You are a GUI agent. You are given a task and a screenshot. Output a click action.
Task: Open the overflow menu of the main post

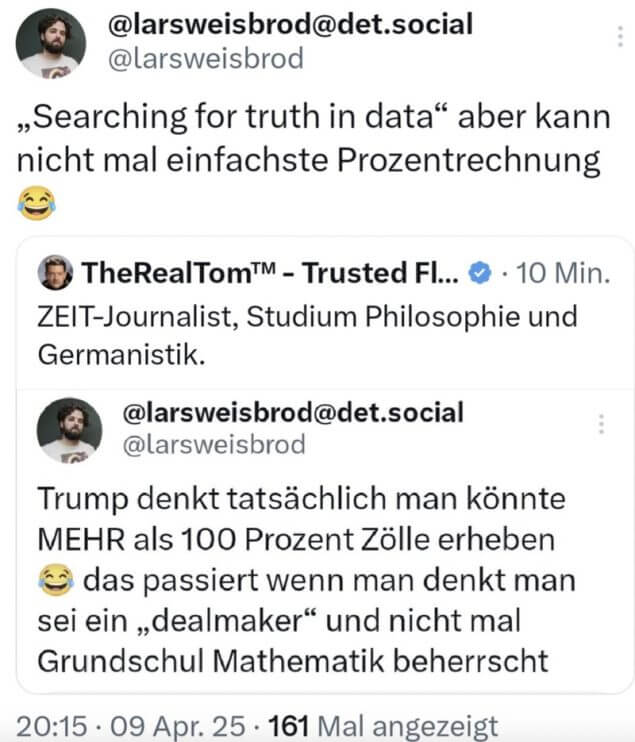(617, 38)
